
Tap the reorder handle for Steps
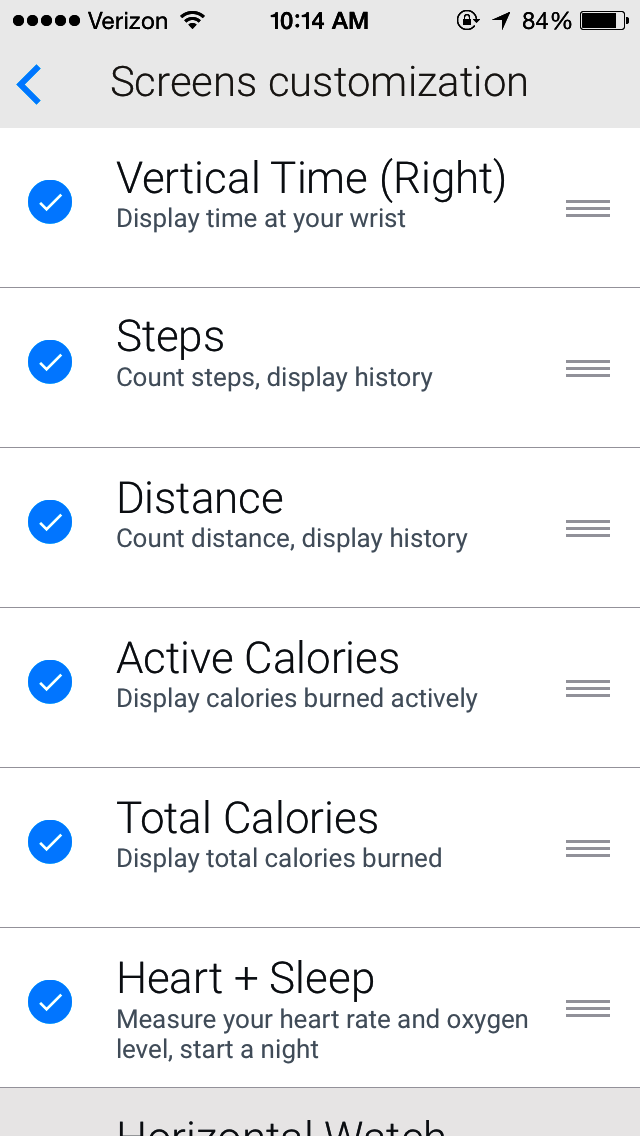tap(588, 369)
